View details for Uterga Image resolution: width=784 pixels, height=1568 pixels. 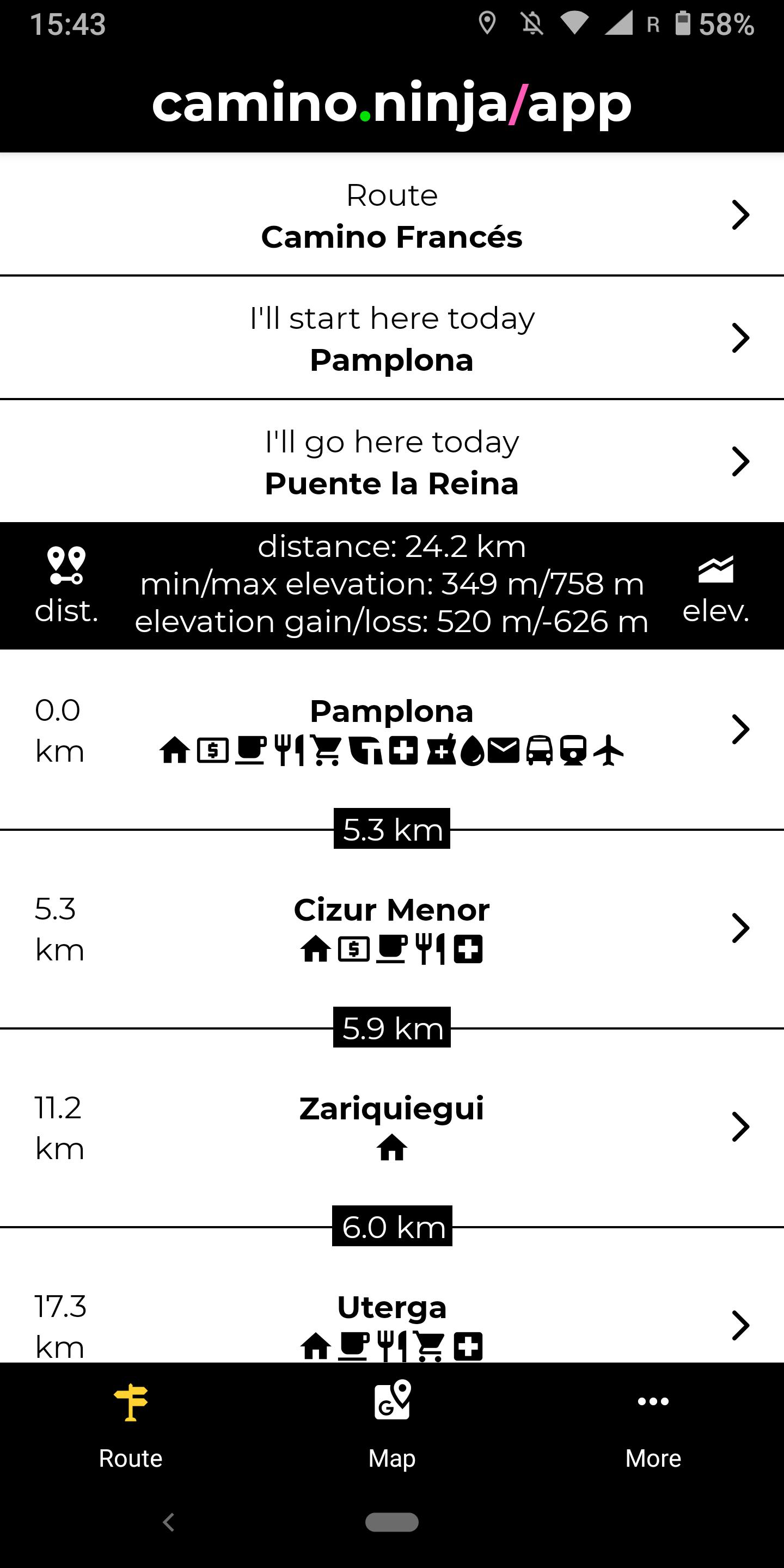tap(392, 1325)
